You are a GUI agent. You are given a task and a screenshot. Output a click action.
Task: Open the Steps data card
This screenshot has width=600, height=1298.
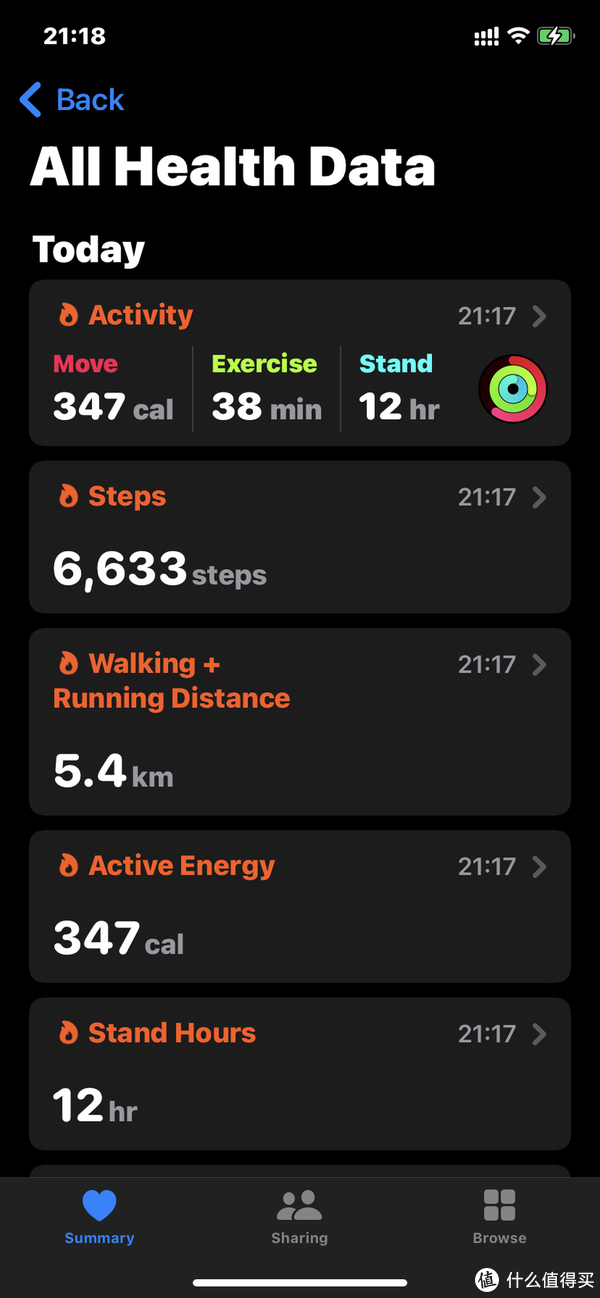tap(300, 537)
